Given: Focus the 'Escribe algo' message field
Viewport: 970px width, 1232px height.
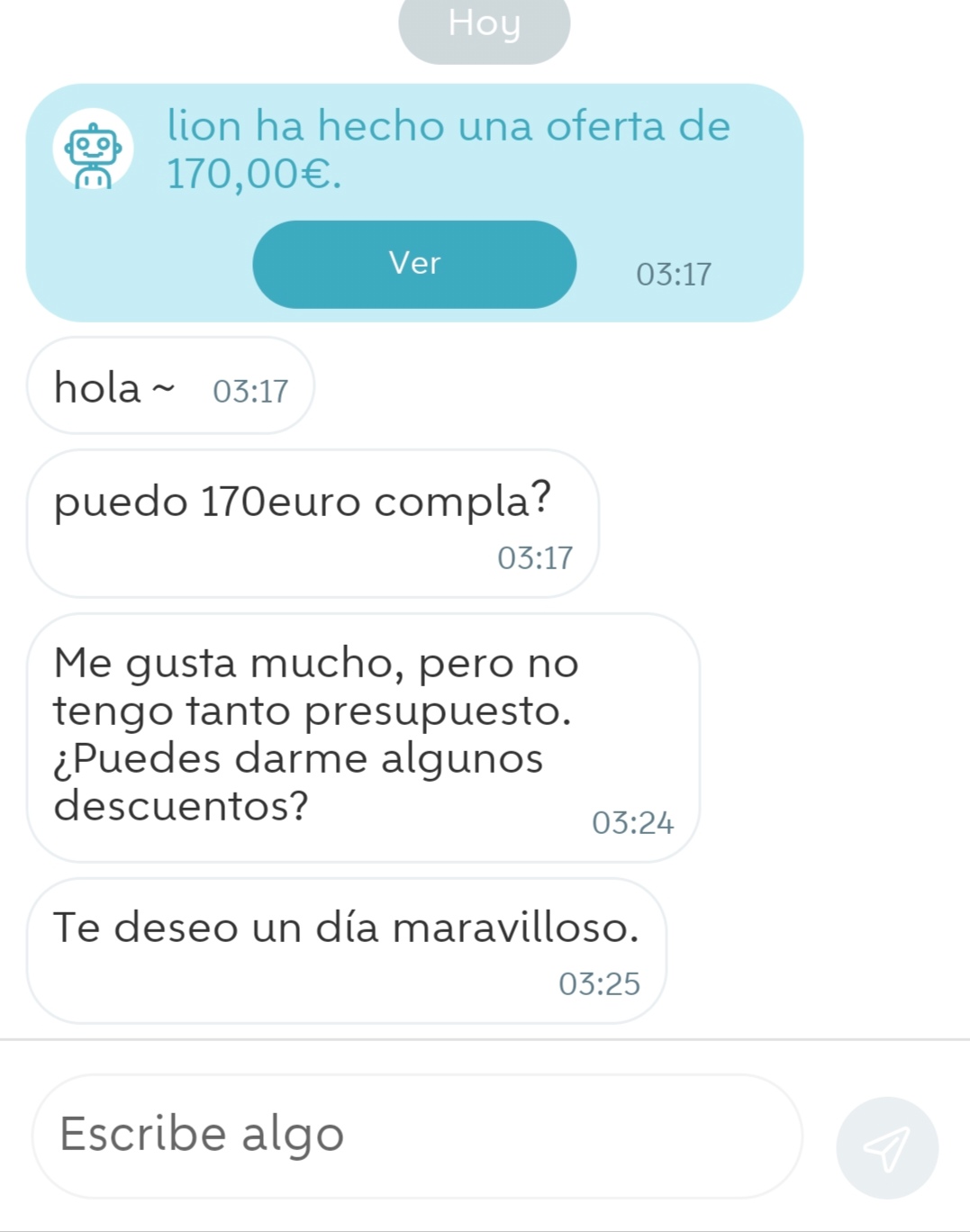Looking at the screenshot, I should pos(416,1135).
